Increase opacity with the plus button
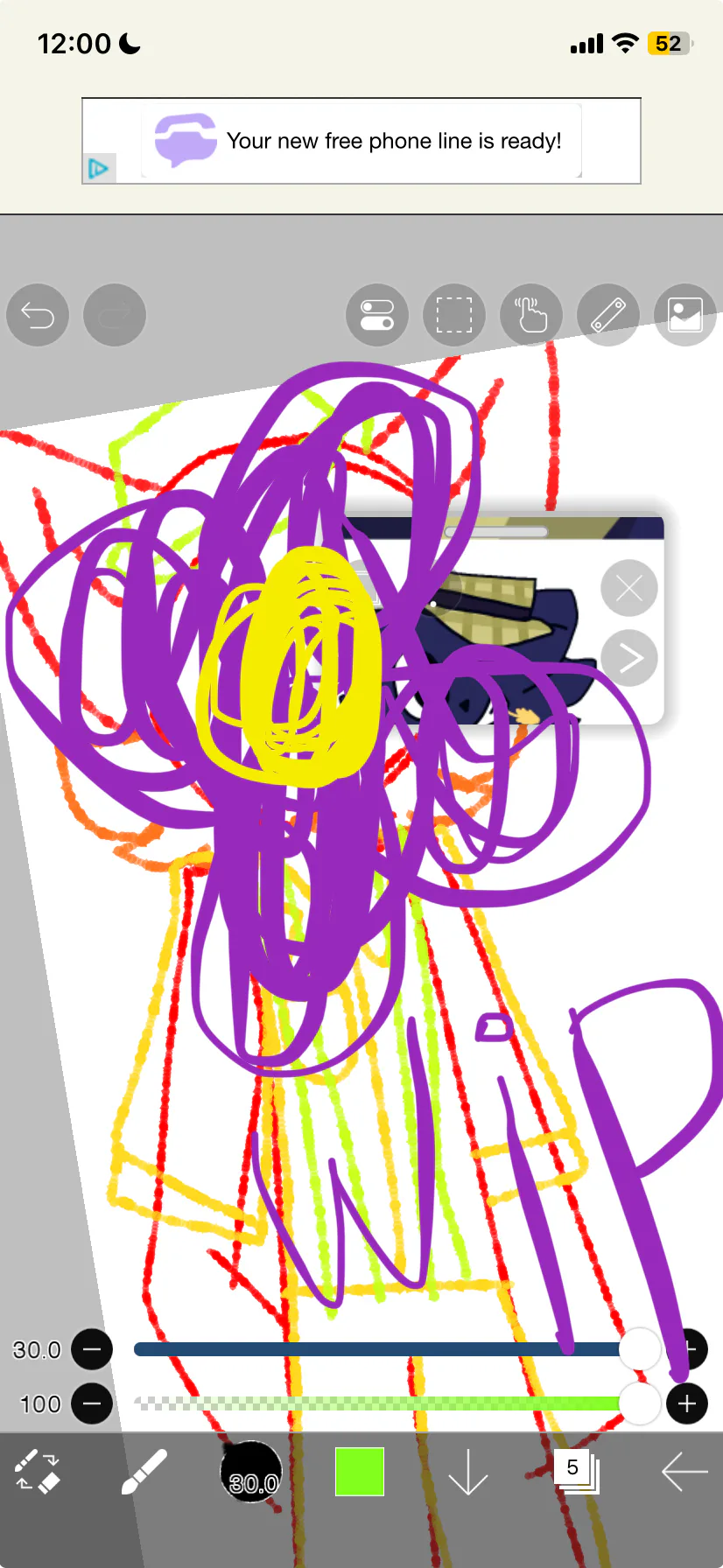 coord(687,1404)
